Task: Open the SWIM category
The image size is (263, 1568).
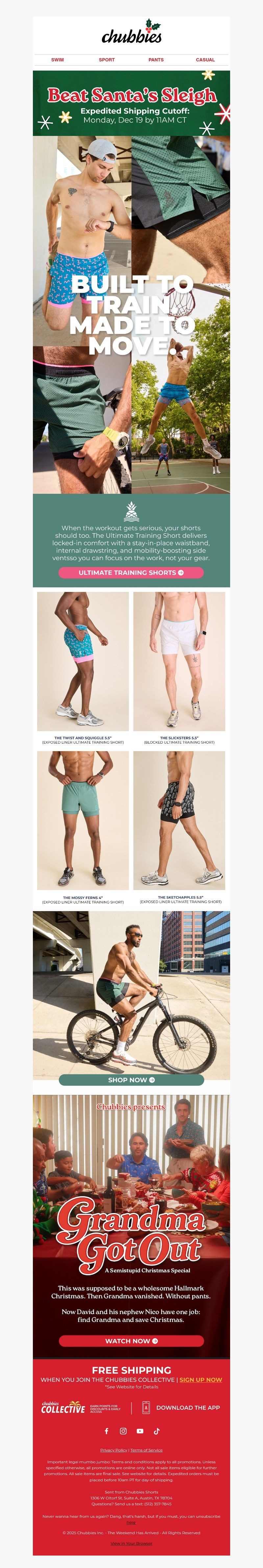Action: 57,60
